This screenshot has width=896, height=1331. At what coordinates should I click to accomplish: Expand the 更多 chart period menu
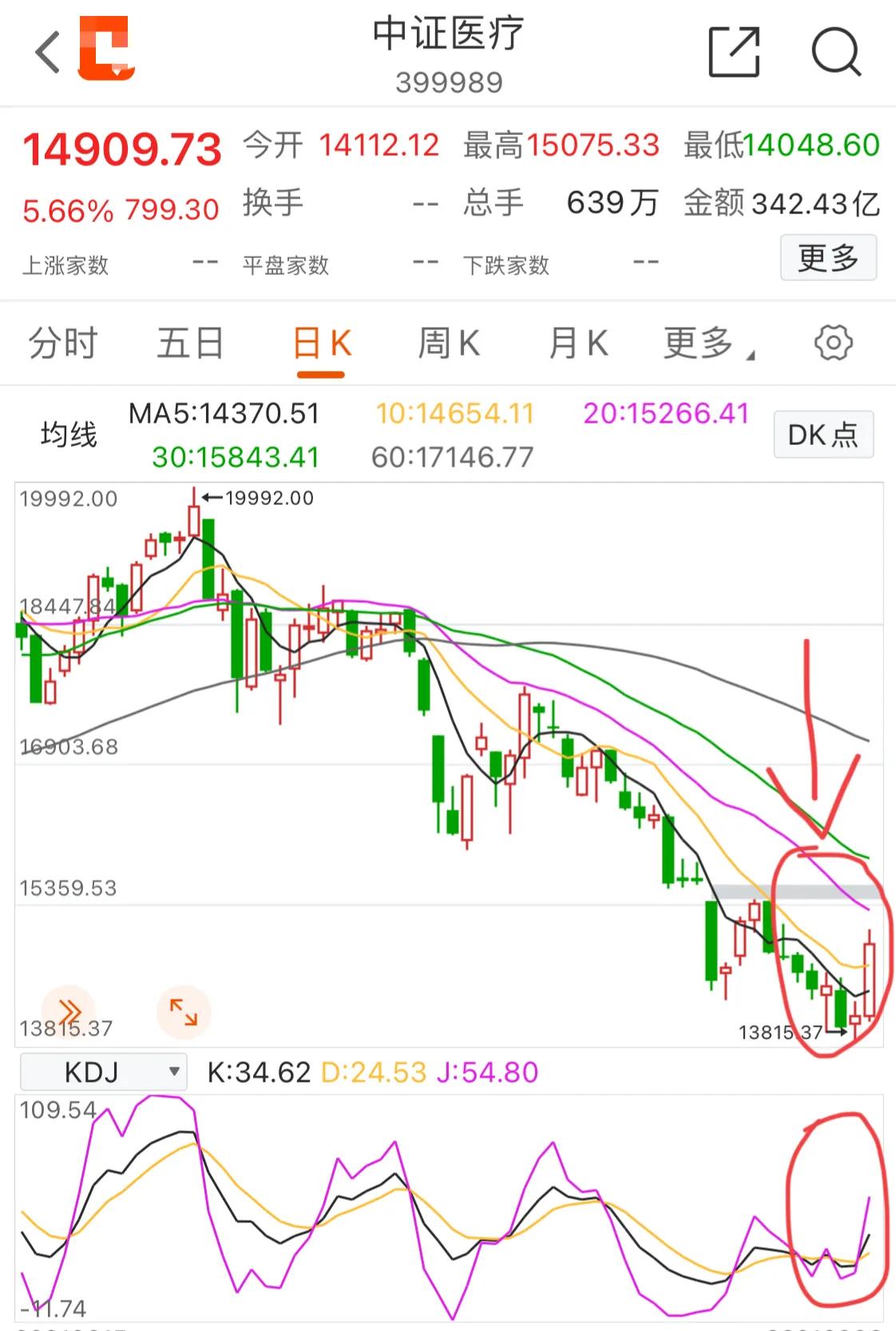coord(703,343)
